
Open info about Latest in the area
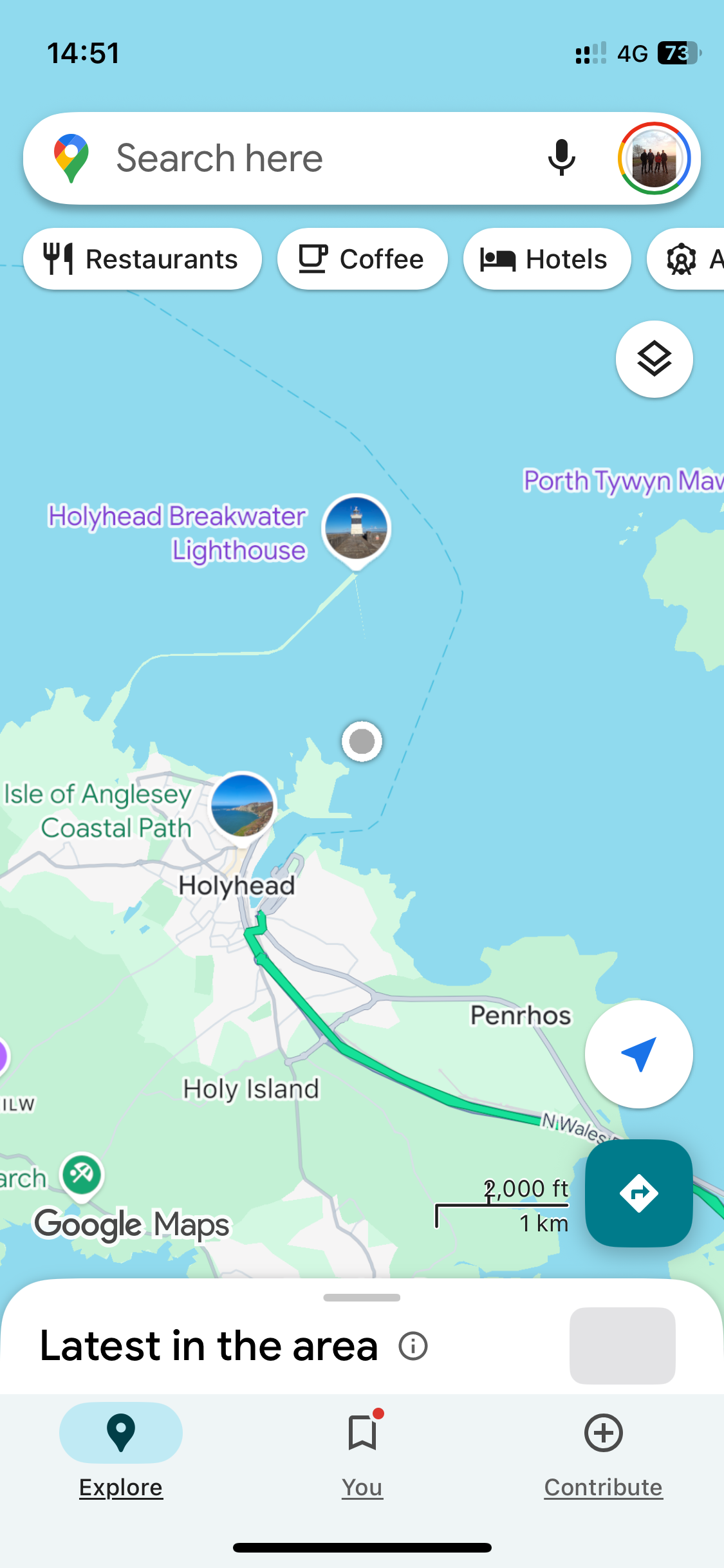(413, 1346)
